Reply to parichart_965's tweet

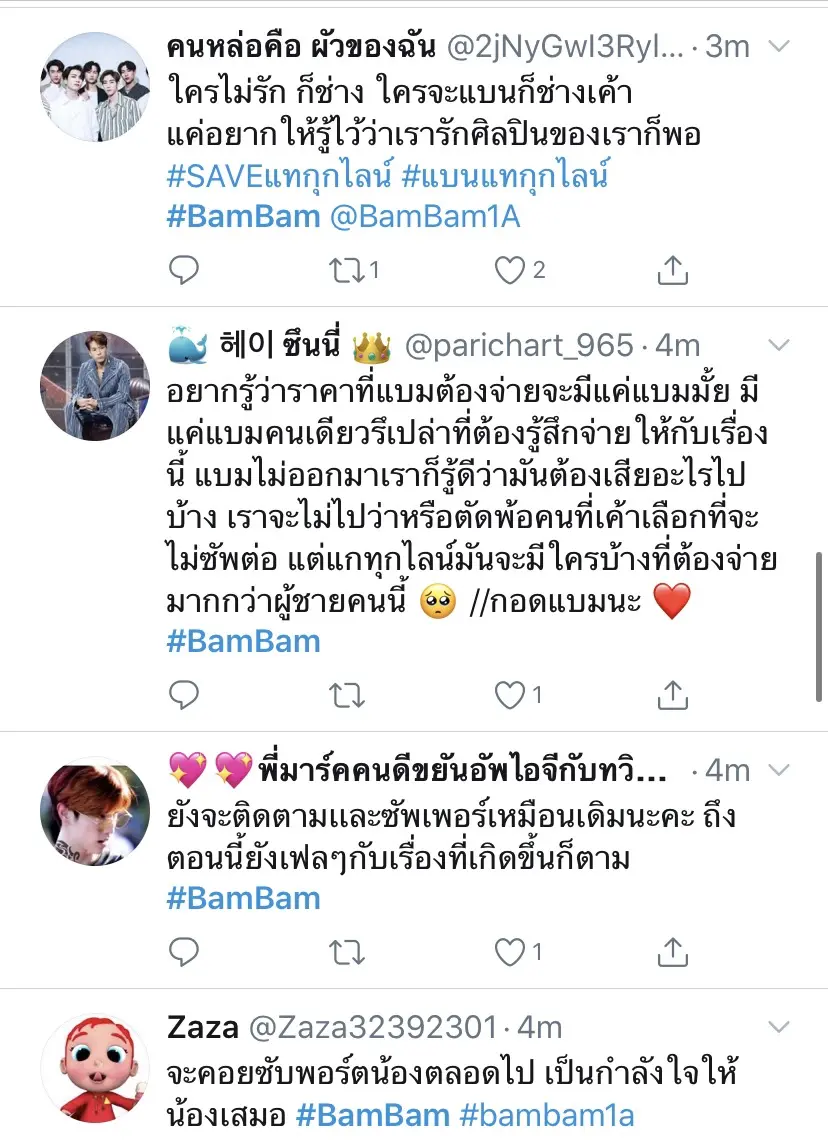coord(183,693)
